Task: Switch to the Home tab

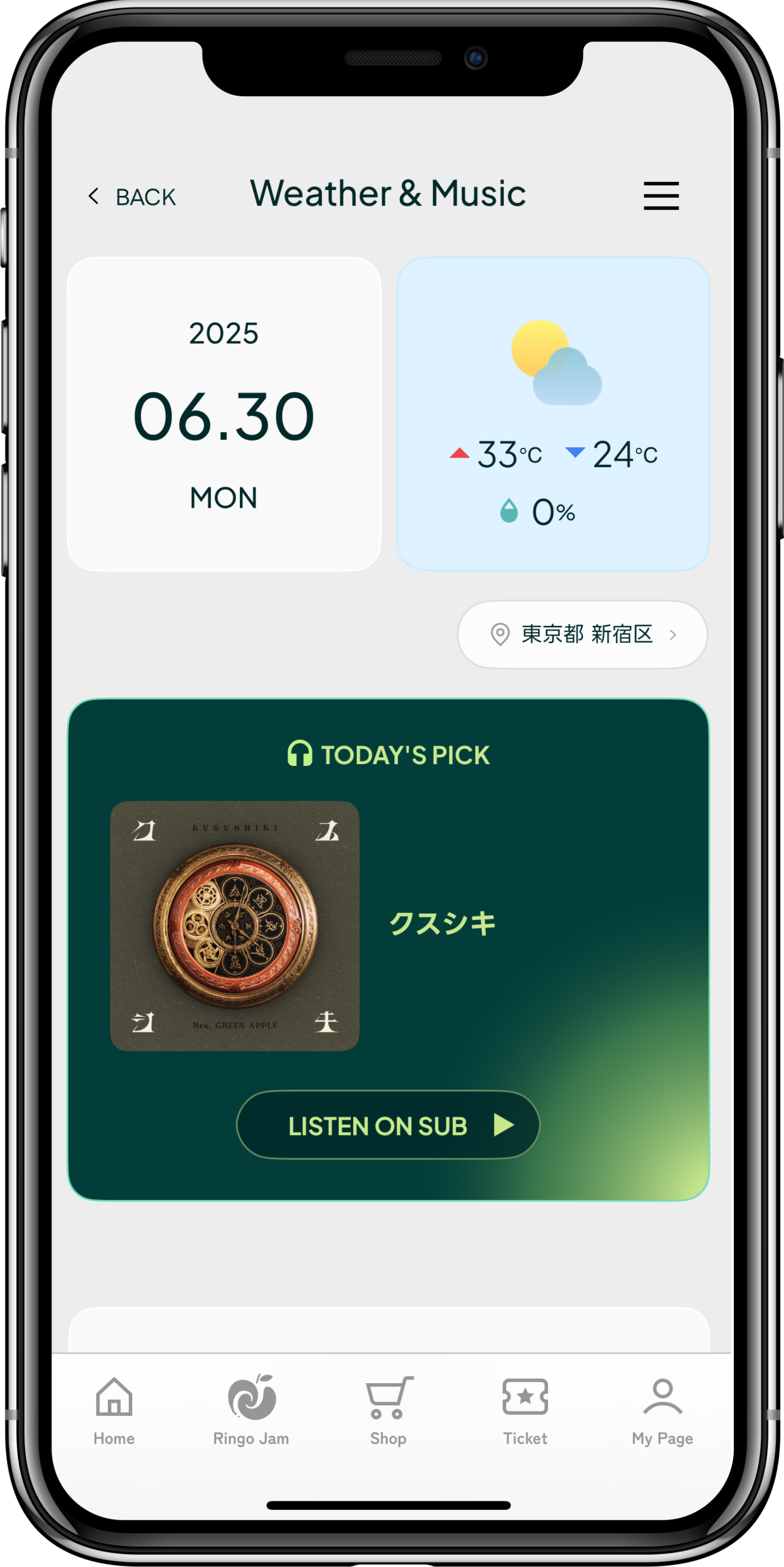Action: click(x=114, y=1411)
